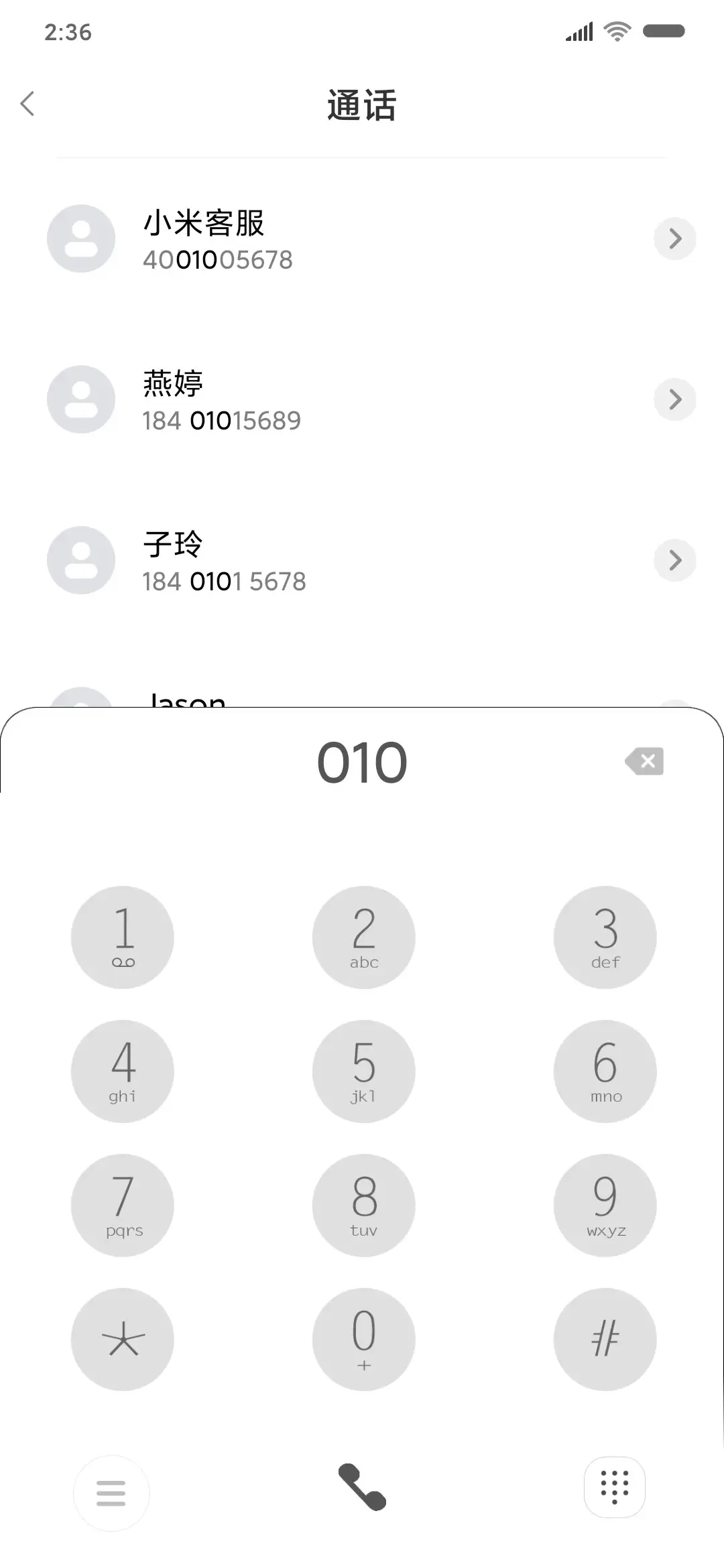This screenshot has height=1568, width=724.
Task: Expand details for 子玲 via right arrow
Action: tap(675, 560)
